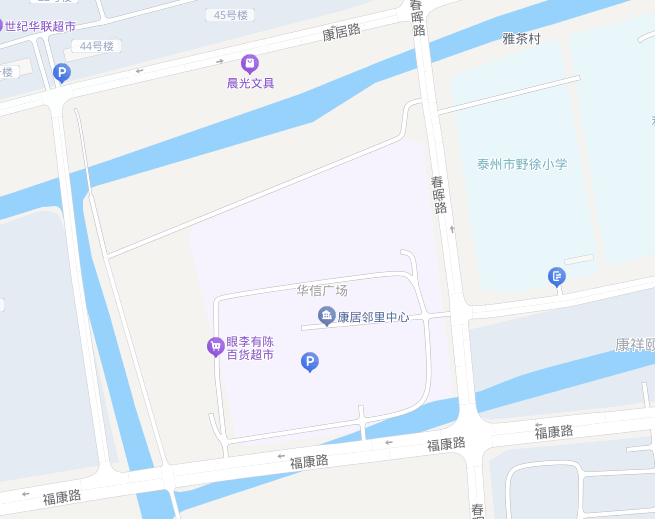Select the parking marker in 华信广场
The image size is (655, 519).
310,362
